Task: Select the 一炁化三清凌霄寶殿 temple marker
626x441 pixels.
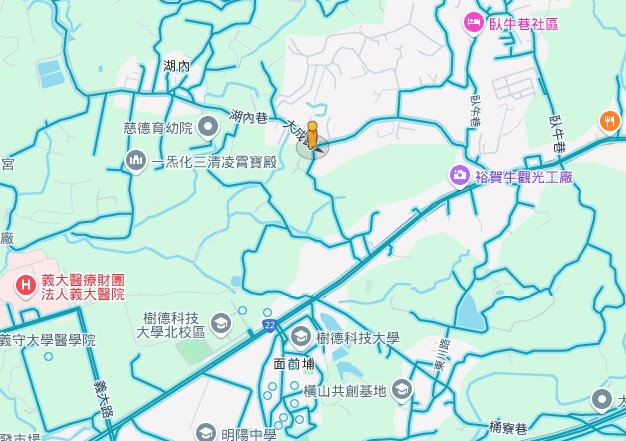Action: (x=136, y=160)
